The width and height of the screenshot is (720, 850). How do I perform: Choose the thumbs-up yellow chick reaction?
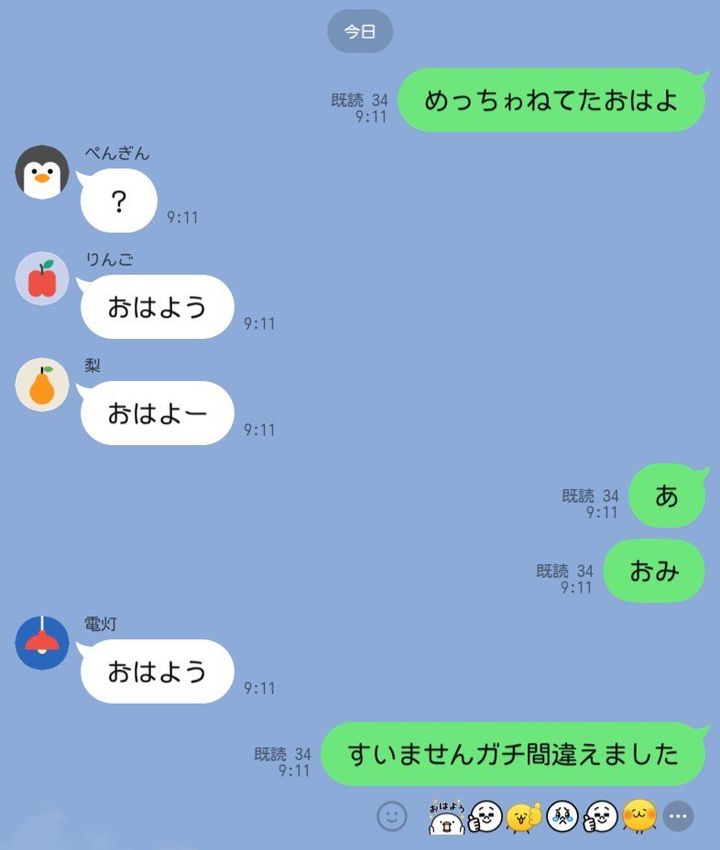(523, 816)
